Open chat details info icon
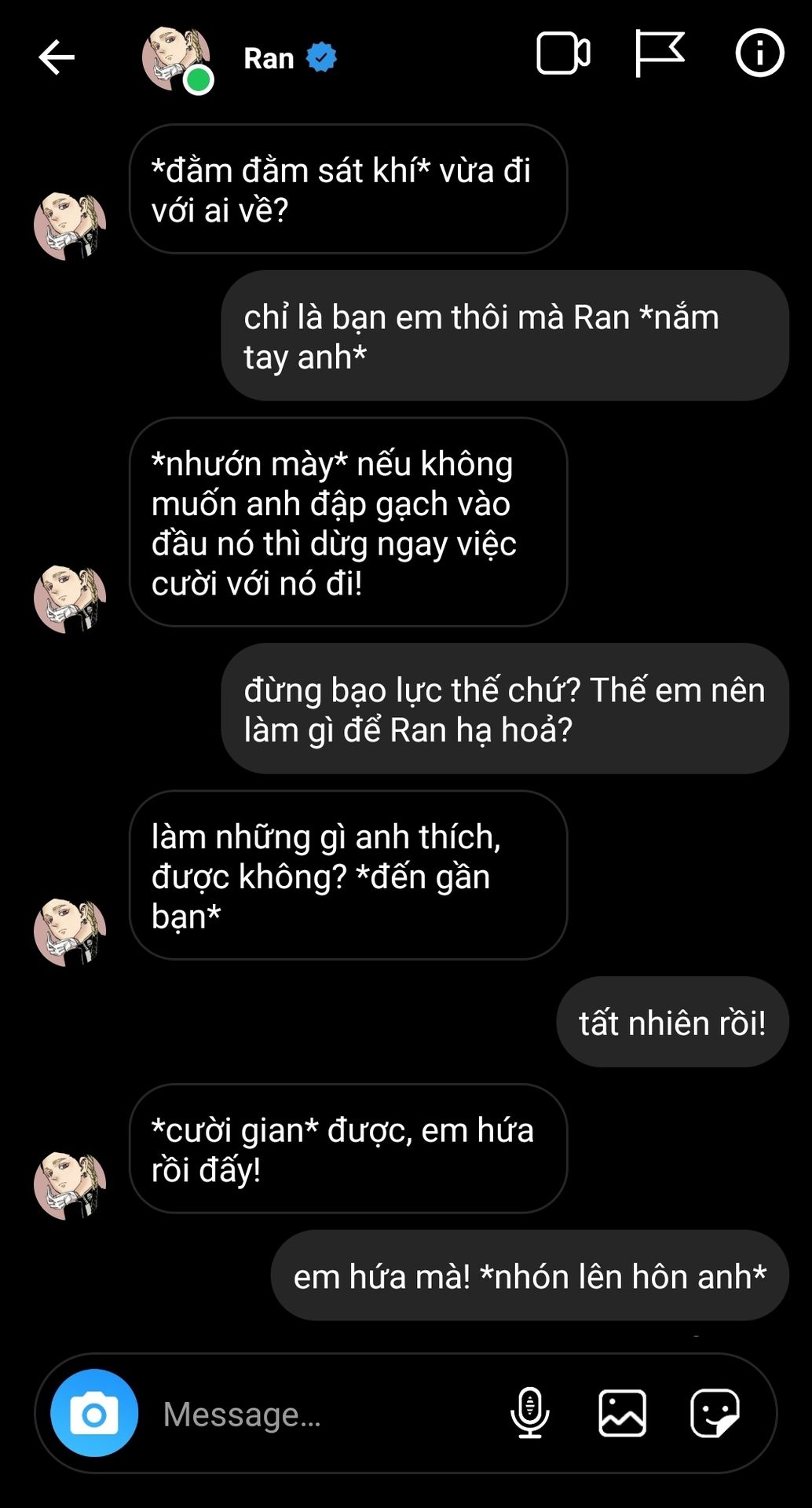The width and height of the screenshot is (812, 1508). (759, 53)
